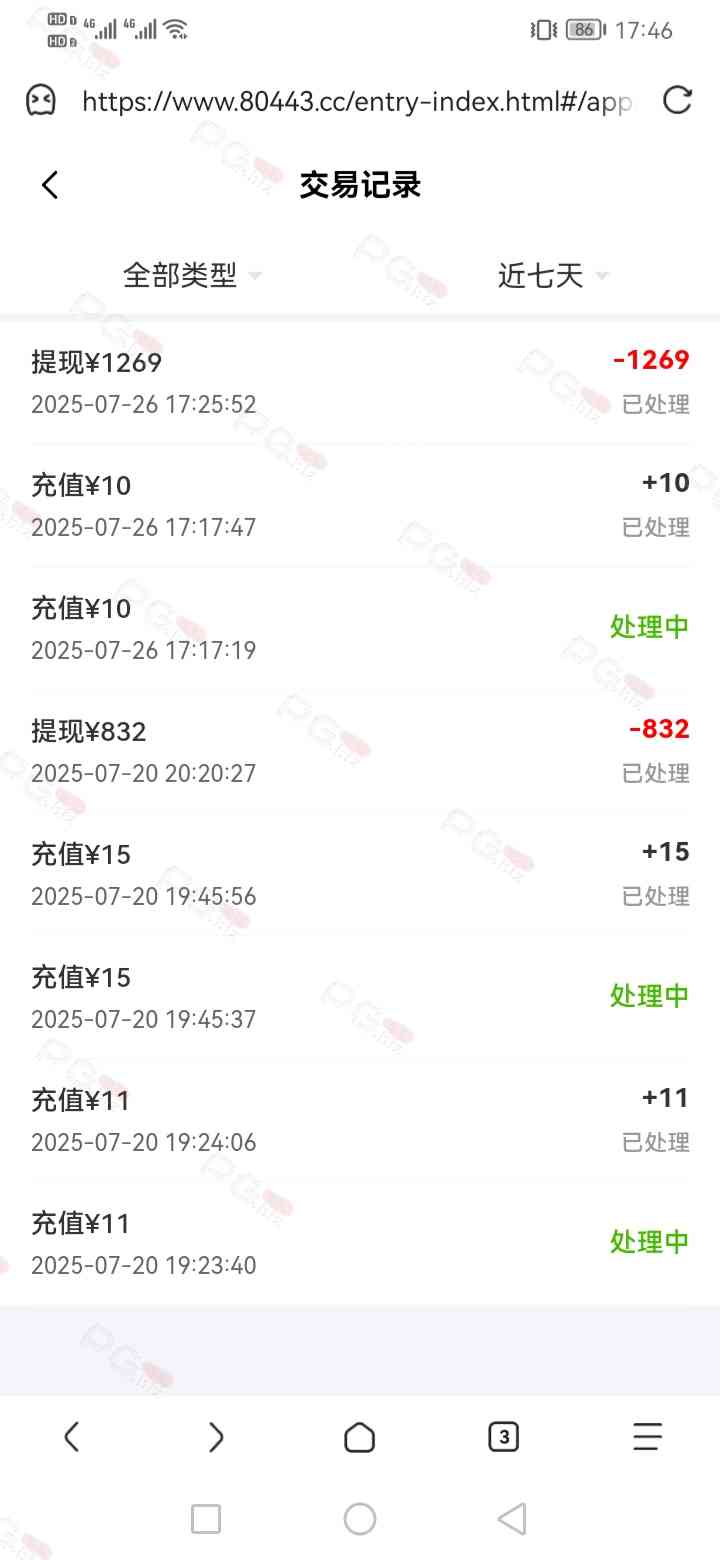Tap the browser address bar URL
Screen dimensions: 720x1560
click(356, 101)
